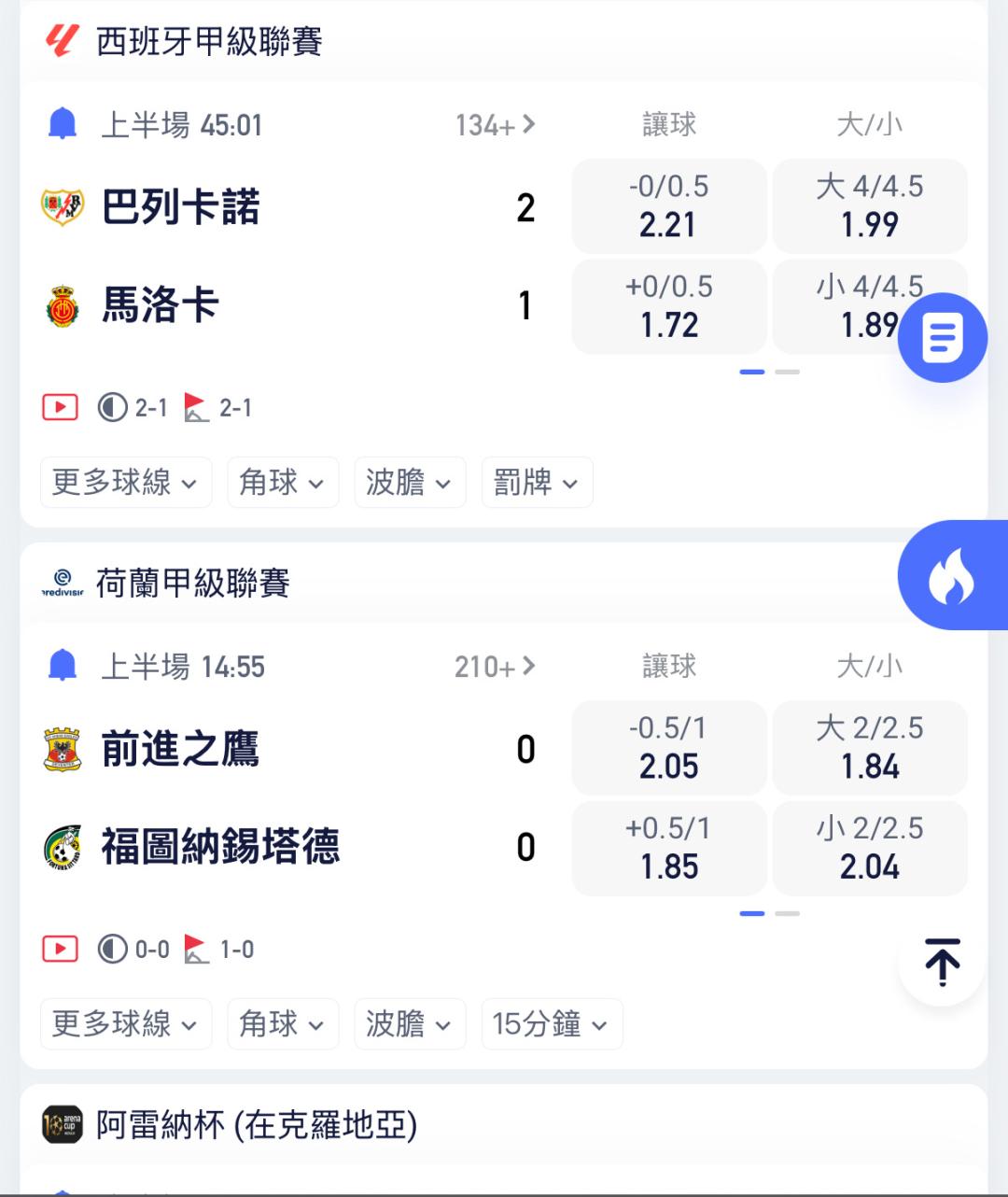Open the bet slip floating button
Viewport: 1008px width, 1197px height.
click(x=942, y=337)
